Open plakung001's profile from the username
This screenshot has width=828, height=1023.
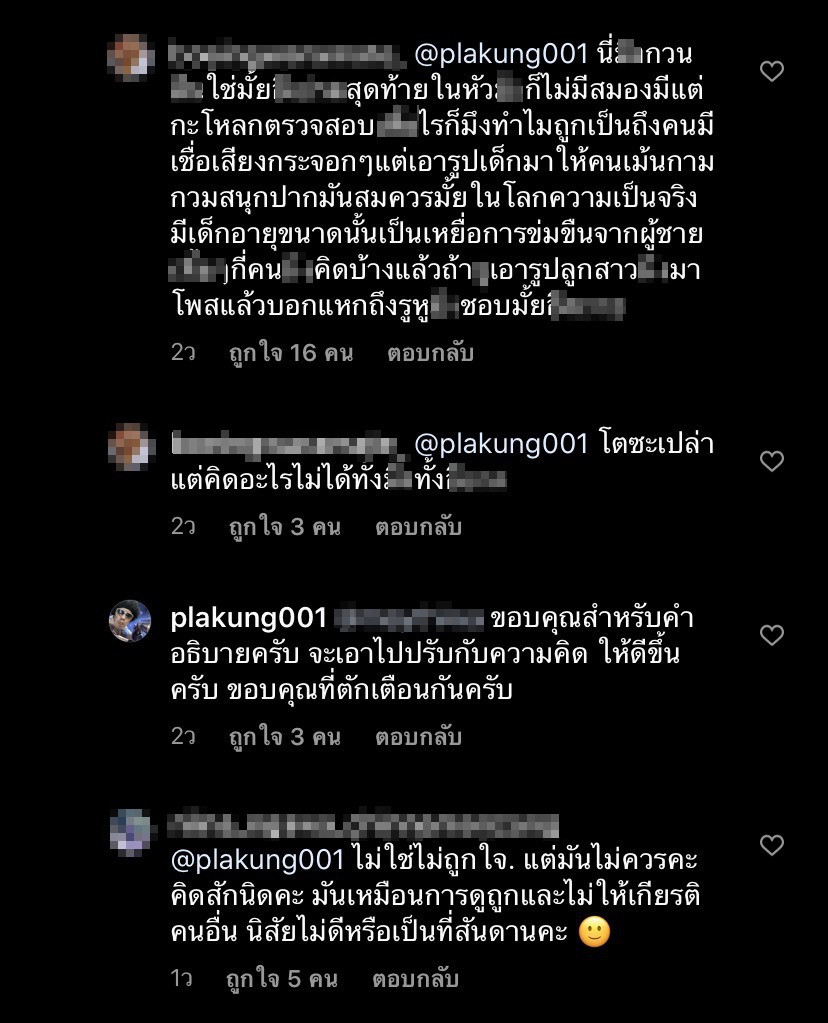pyautogui.click(x=249, y=618)
